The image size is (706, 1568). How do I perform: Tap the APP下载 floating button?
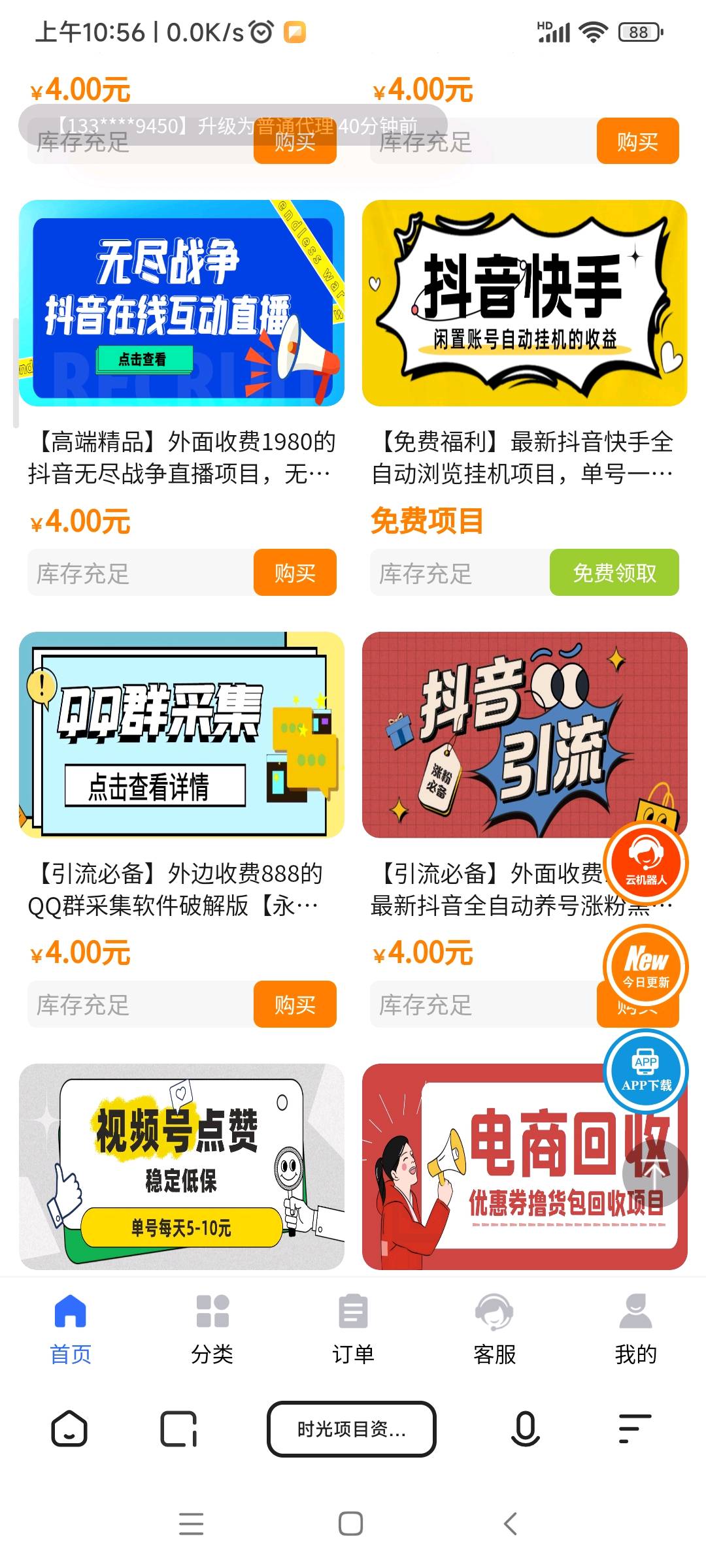click(x=646, y=1071)
